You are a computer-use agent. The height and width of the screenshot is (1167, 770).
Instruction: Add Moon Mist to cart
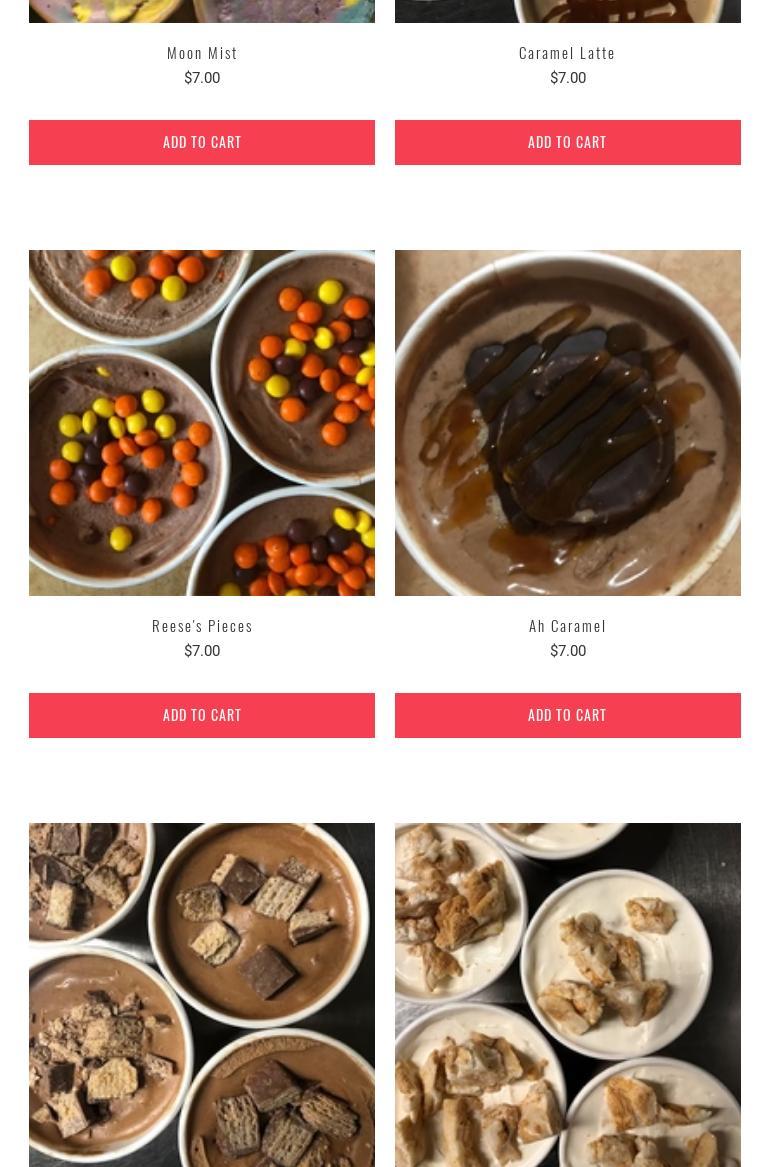pos(202,142)
